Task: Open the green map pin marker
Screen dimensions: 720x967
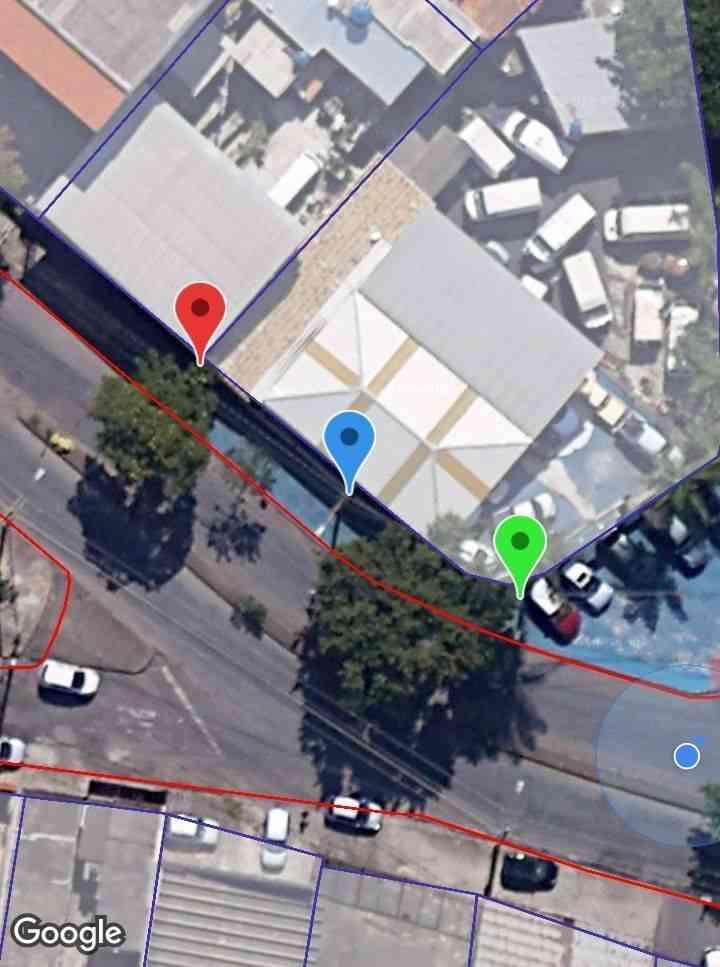Action: [x=519, y=545]
